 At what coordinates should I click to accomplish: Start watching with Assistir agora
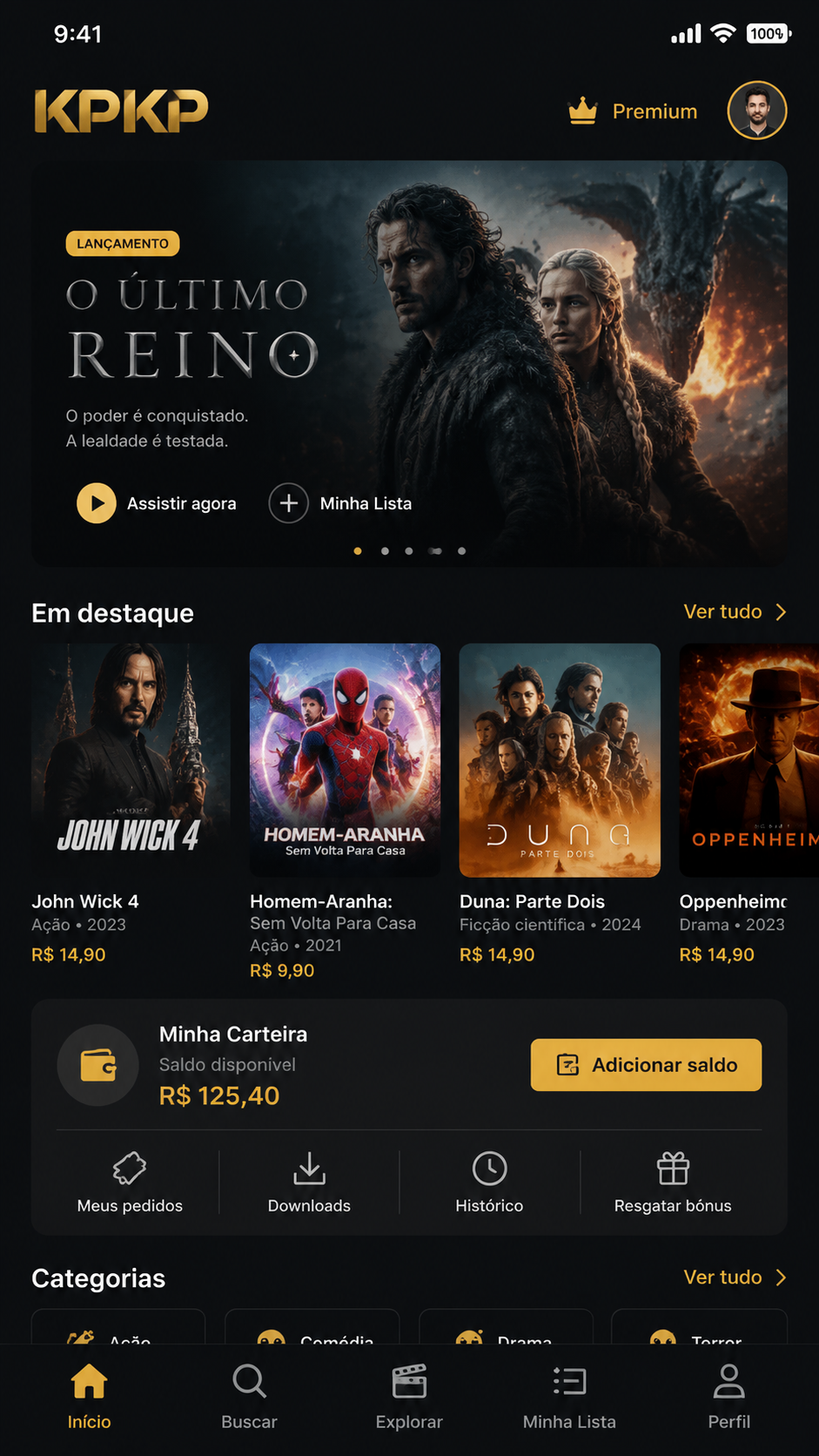(x=157, y=503)
